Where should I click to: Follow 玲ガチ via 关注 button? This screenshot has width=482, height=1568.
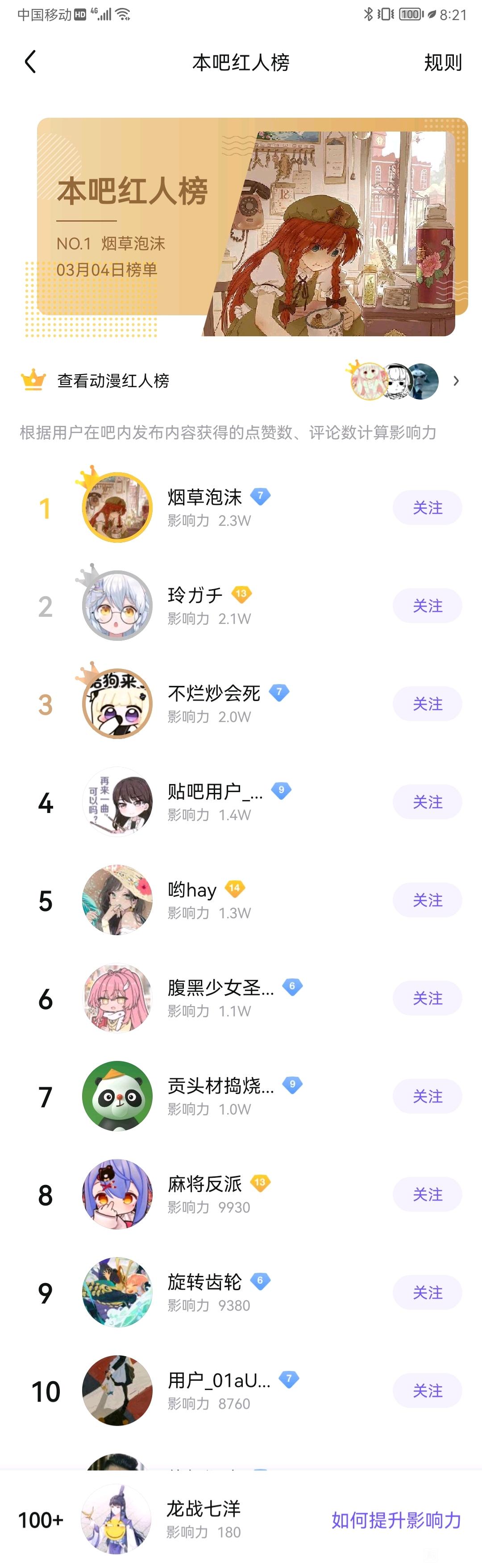[427, 606]
